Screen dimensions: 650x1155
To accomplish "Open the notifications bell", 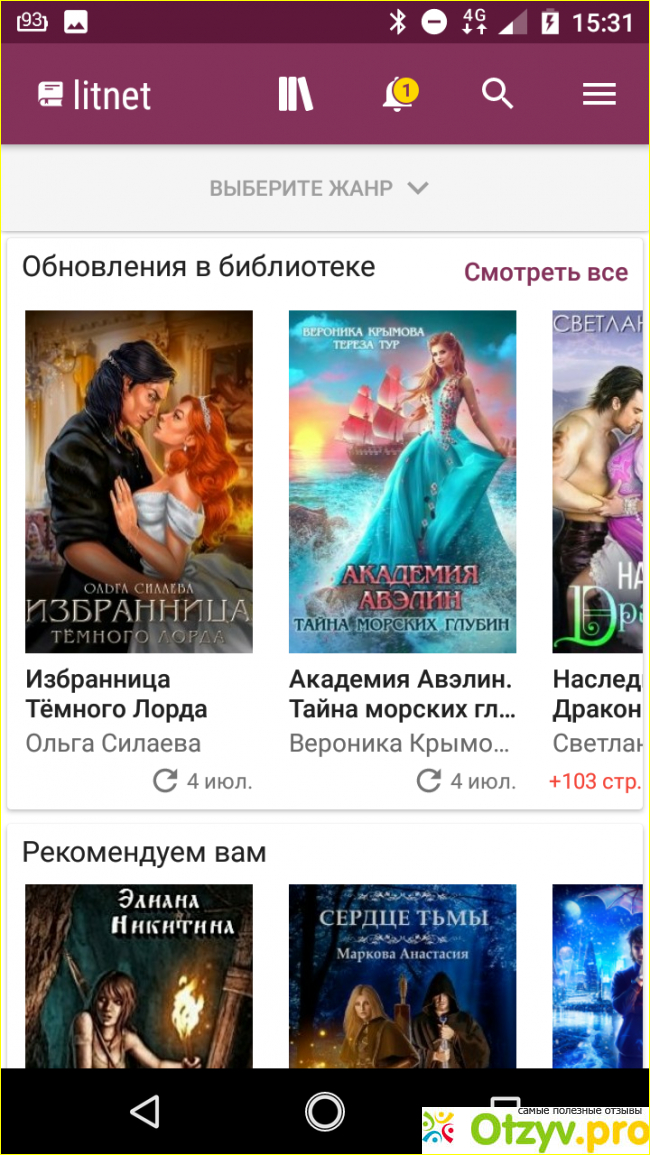I will tap(398, 95).
